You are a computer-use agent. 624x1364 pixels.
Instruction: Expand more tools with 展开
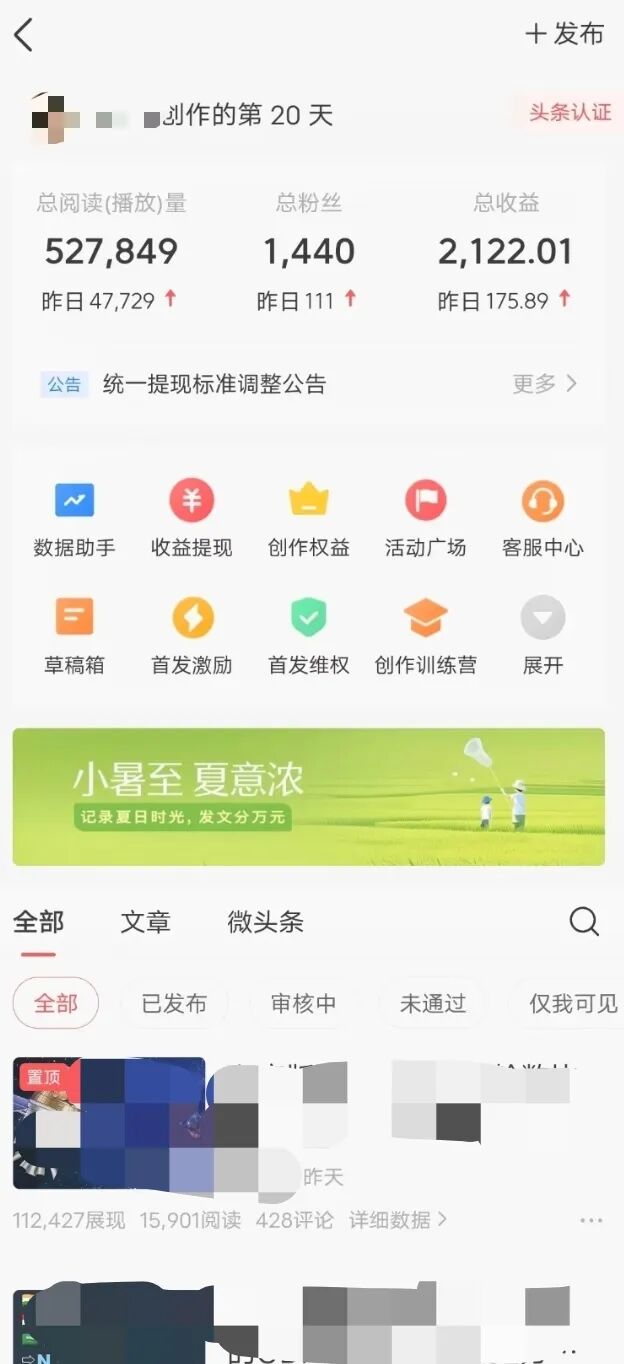click(542, 635)
